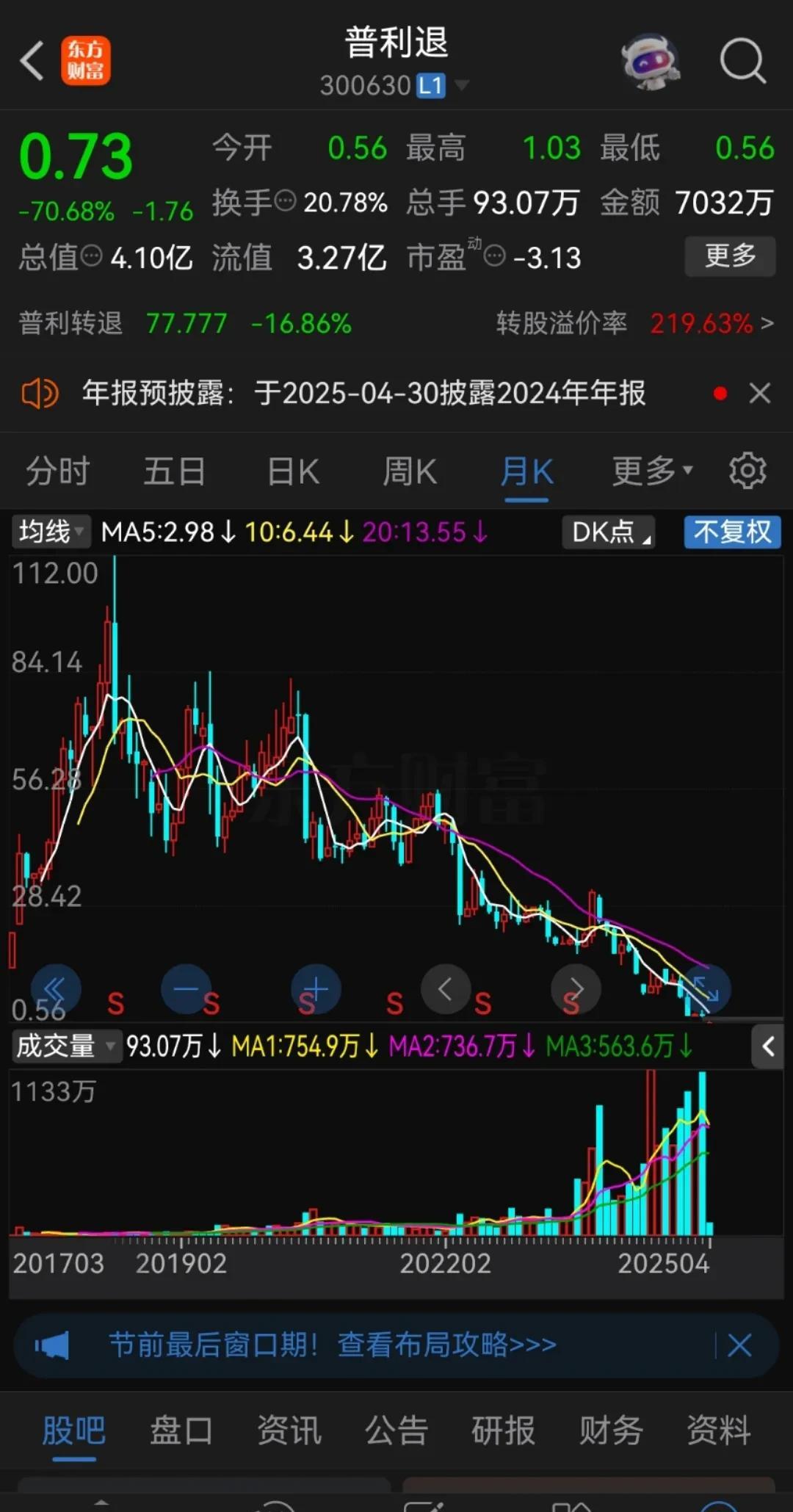Zoom out of chart with minus icon
The image size is (793, 1512).
(187, 989)
